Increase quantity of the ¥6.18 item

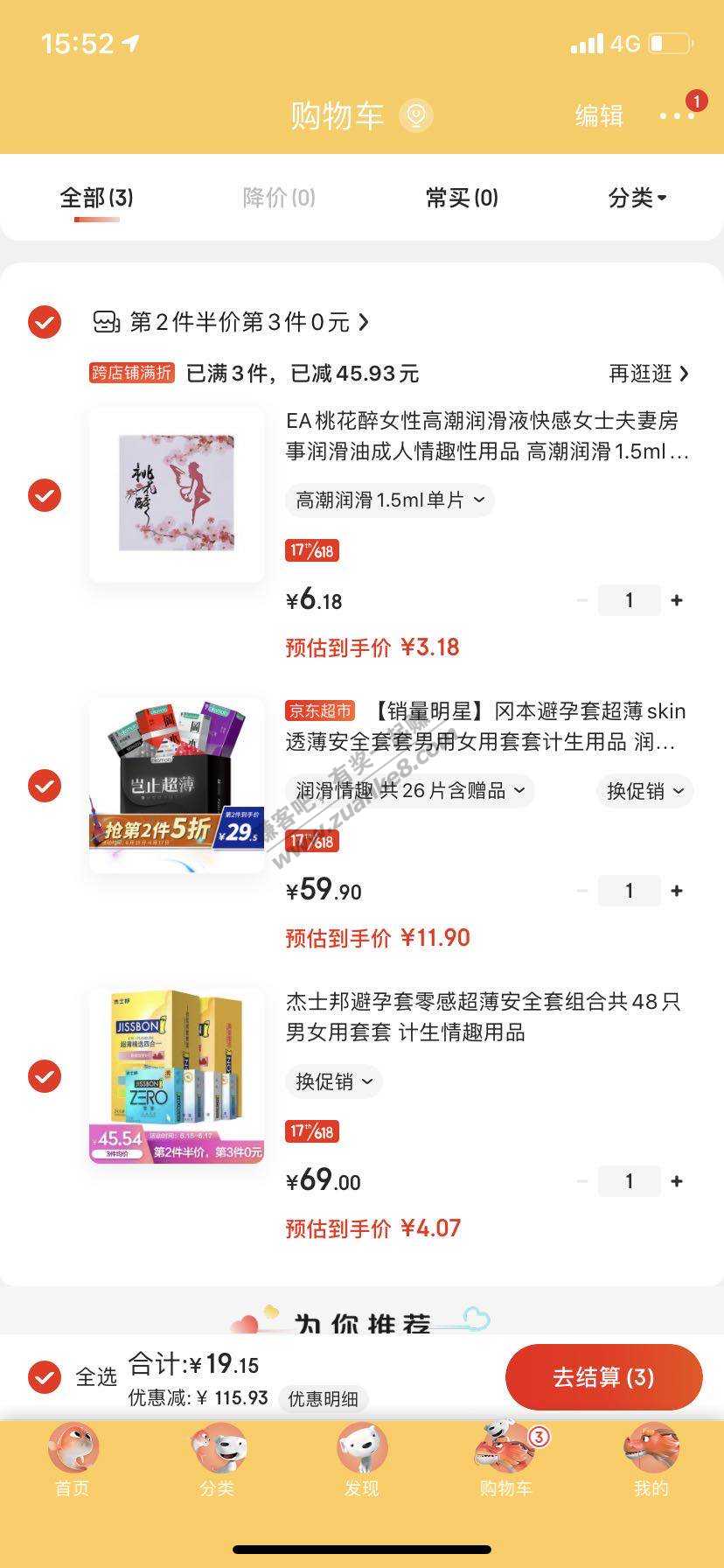pos(676,600)
